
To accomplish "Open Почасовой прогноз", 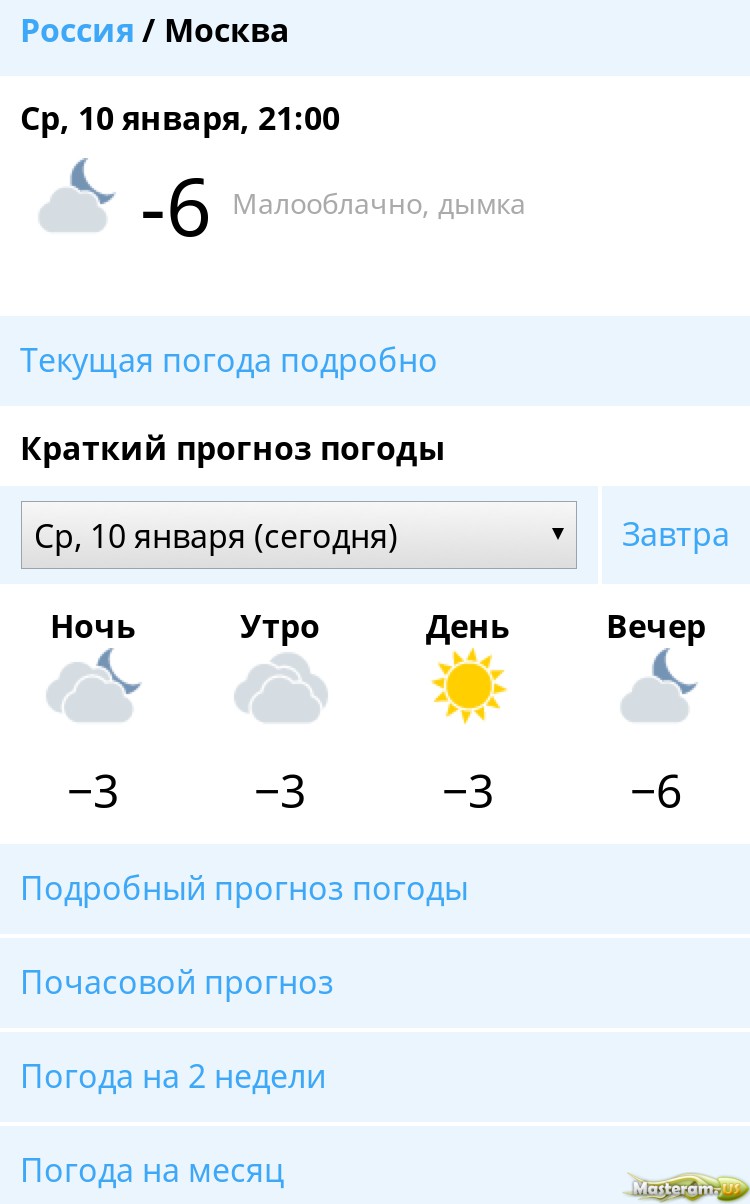I will (x=375, y=983).
